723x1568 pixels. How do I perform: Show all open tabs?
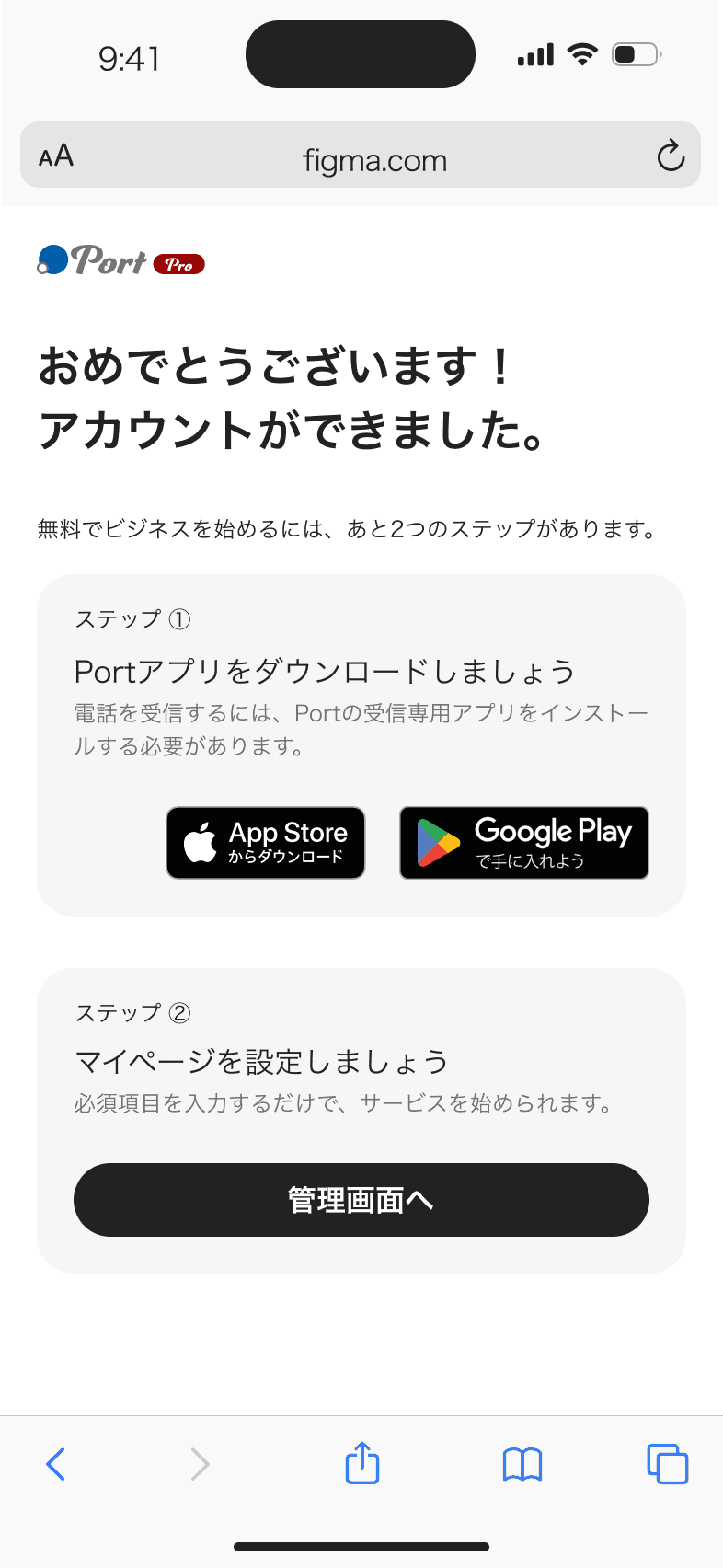(x=668, y=1464)
